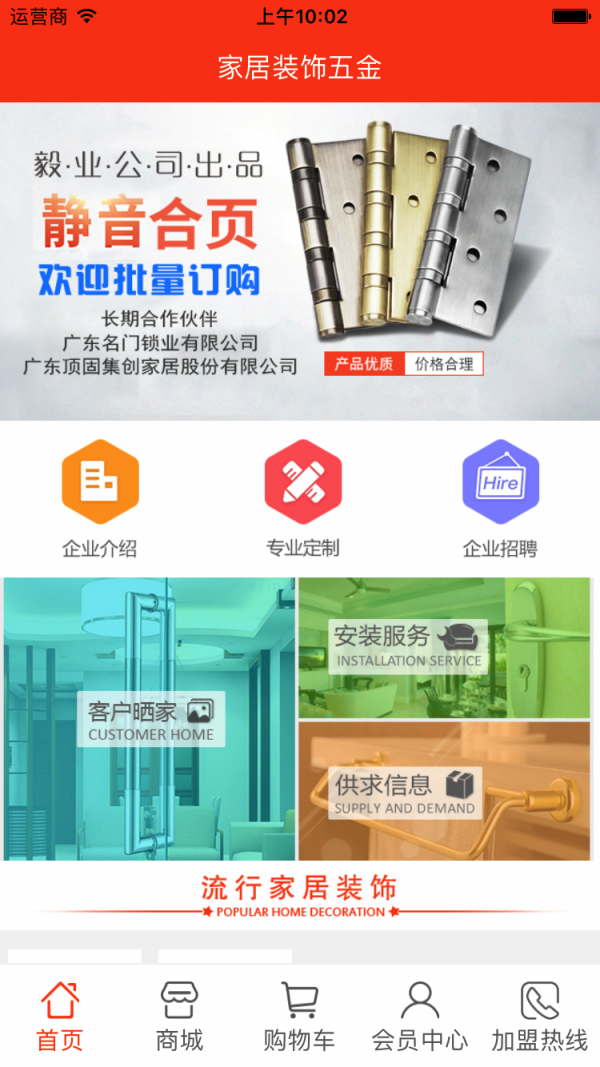Open the 客户晒家 Customer Home tile
Screen dimensions: 600x1067
[x=150, y=719]
